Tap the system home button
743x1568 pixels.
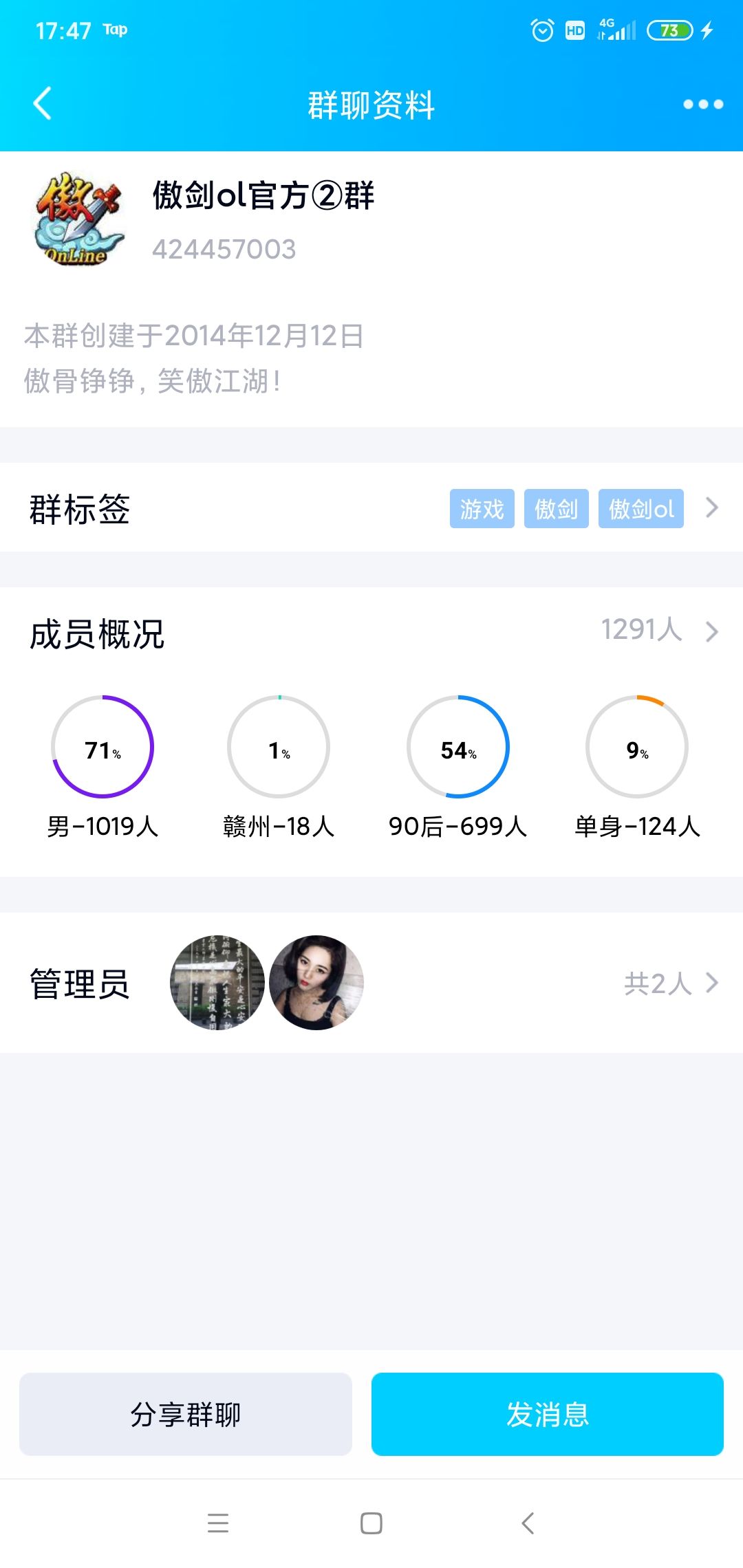pos(371,1523)
